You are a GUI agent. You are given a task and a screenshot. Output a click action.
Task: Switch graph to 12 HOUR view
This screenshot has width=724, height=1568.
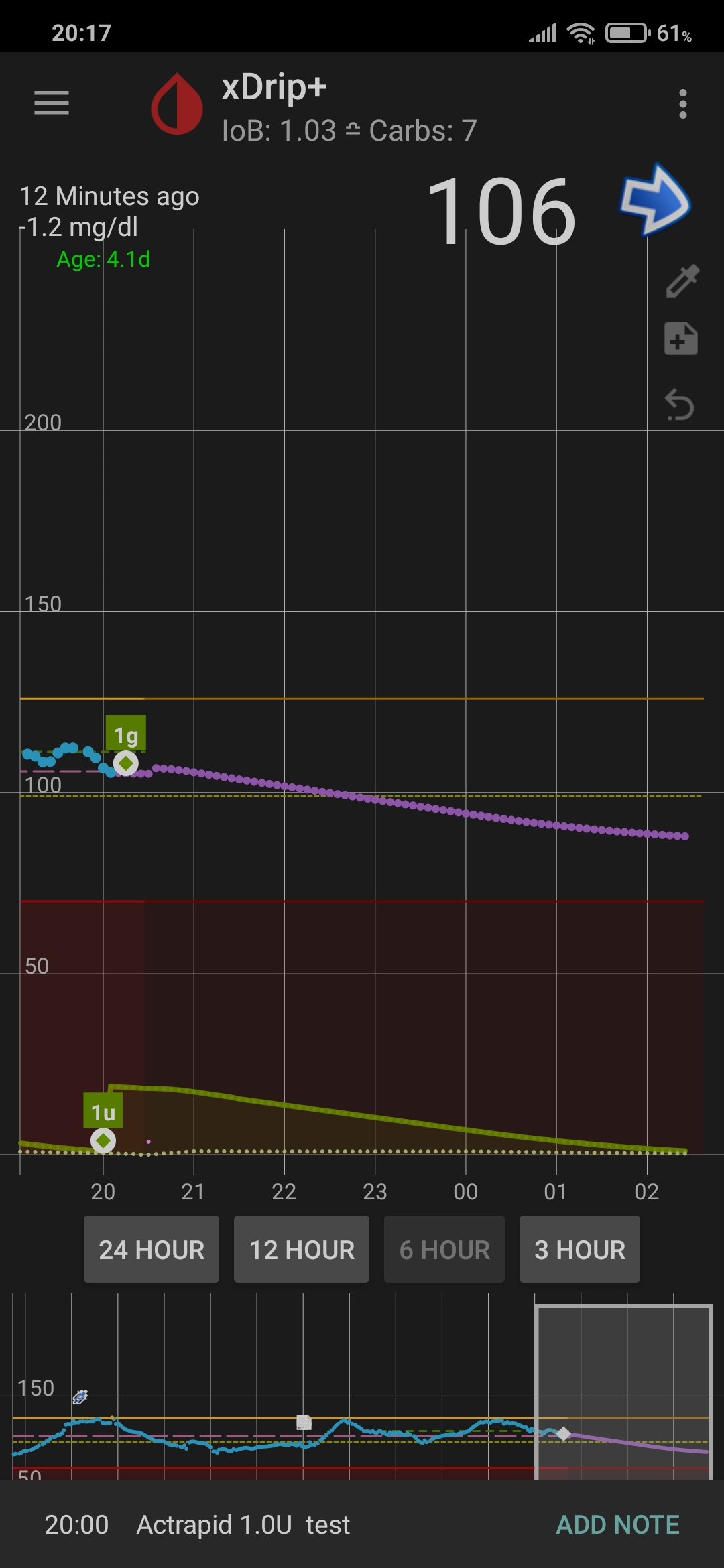(302, 1249)
